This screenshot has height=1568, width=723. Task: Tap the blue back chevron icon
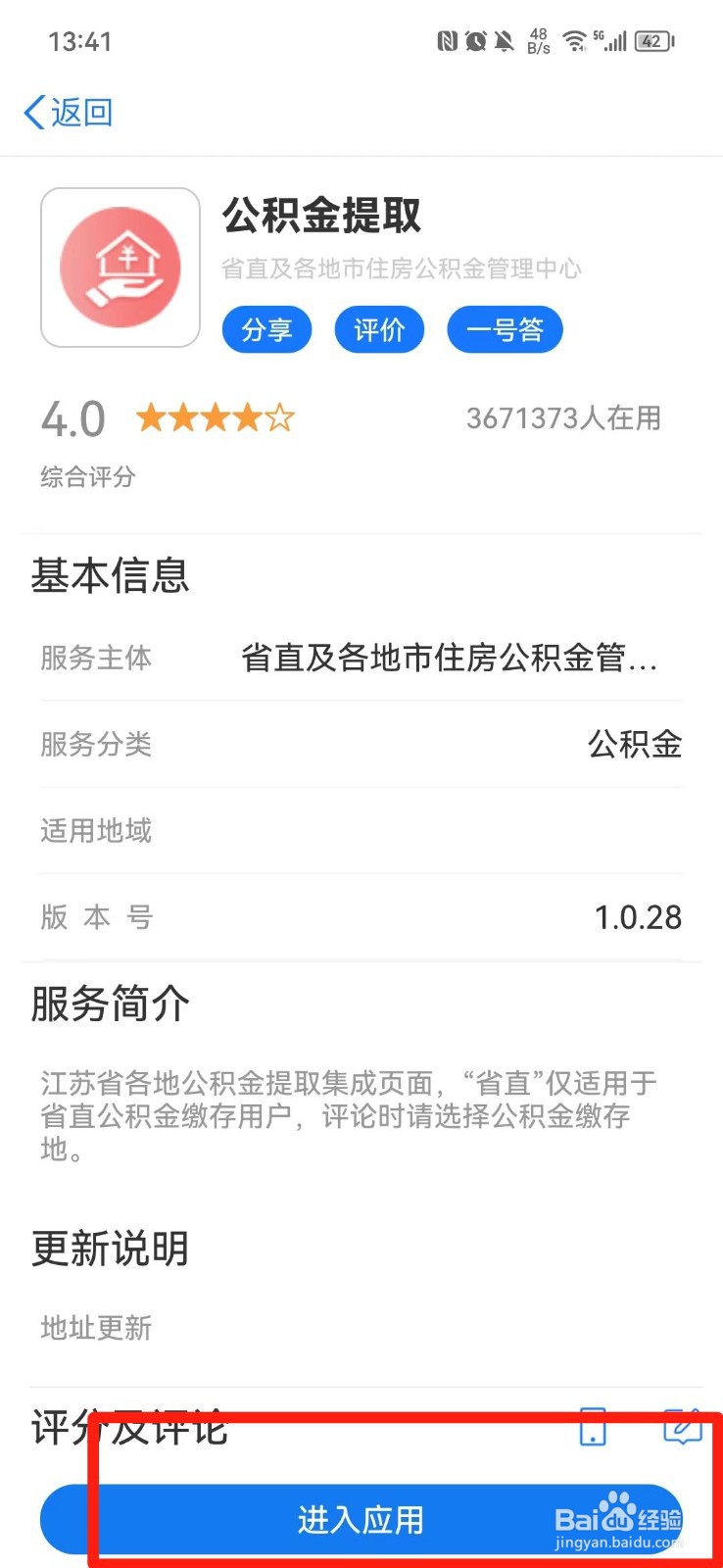point(32,113)
